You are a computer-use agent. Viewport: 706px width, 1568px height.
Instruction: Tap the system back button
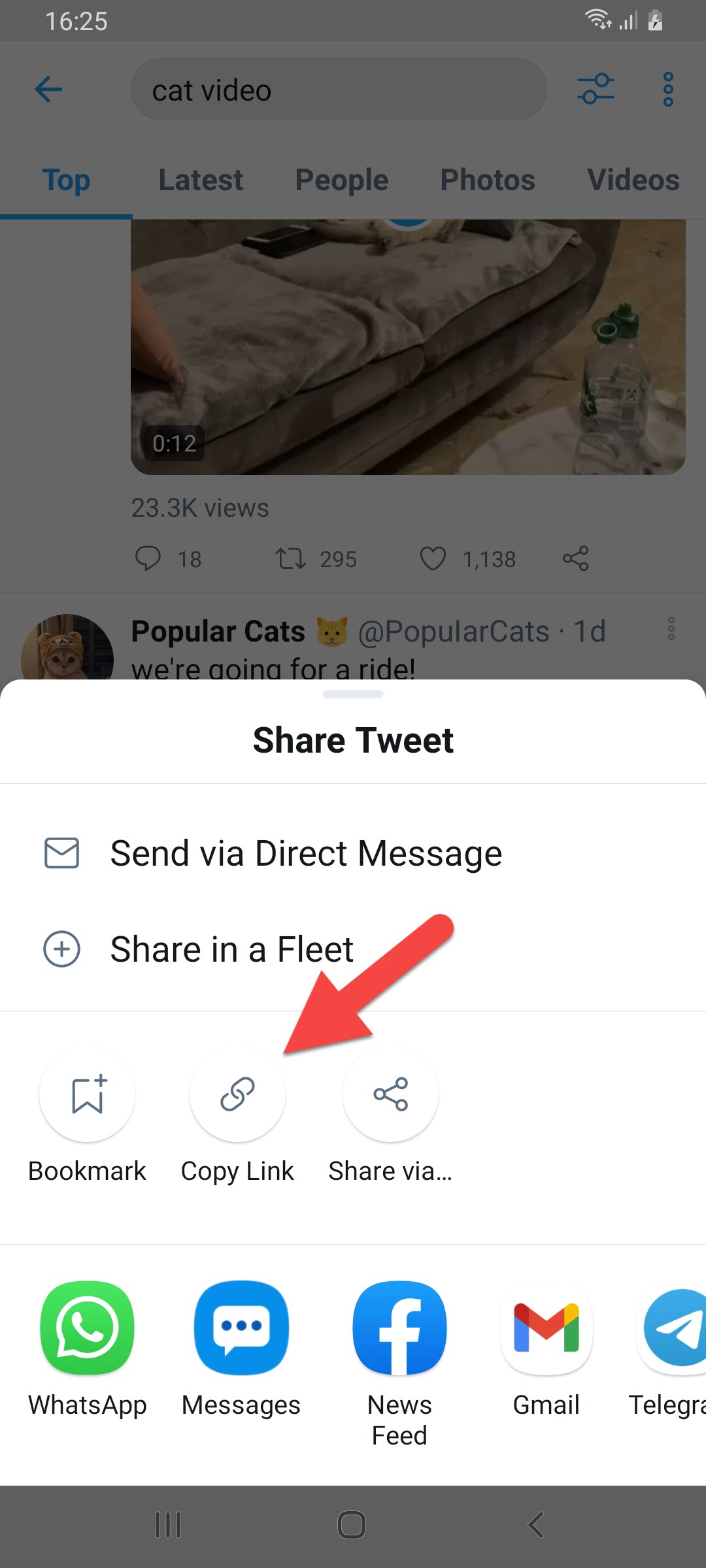(x=536, y=1525)
